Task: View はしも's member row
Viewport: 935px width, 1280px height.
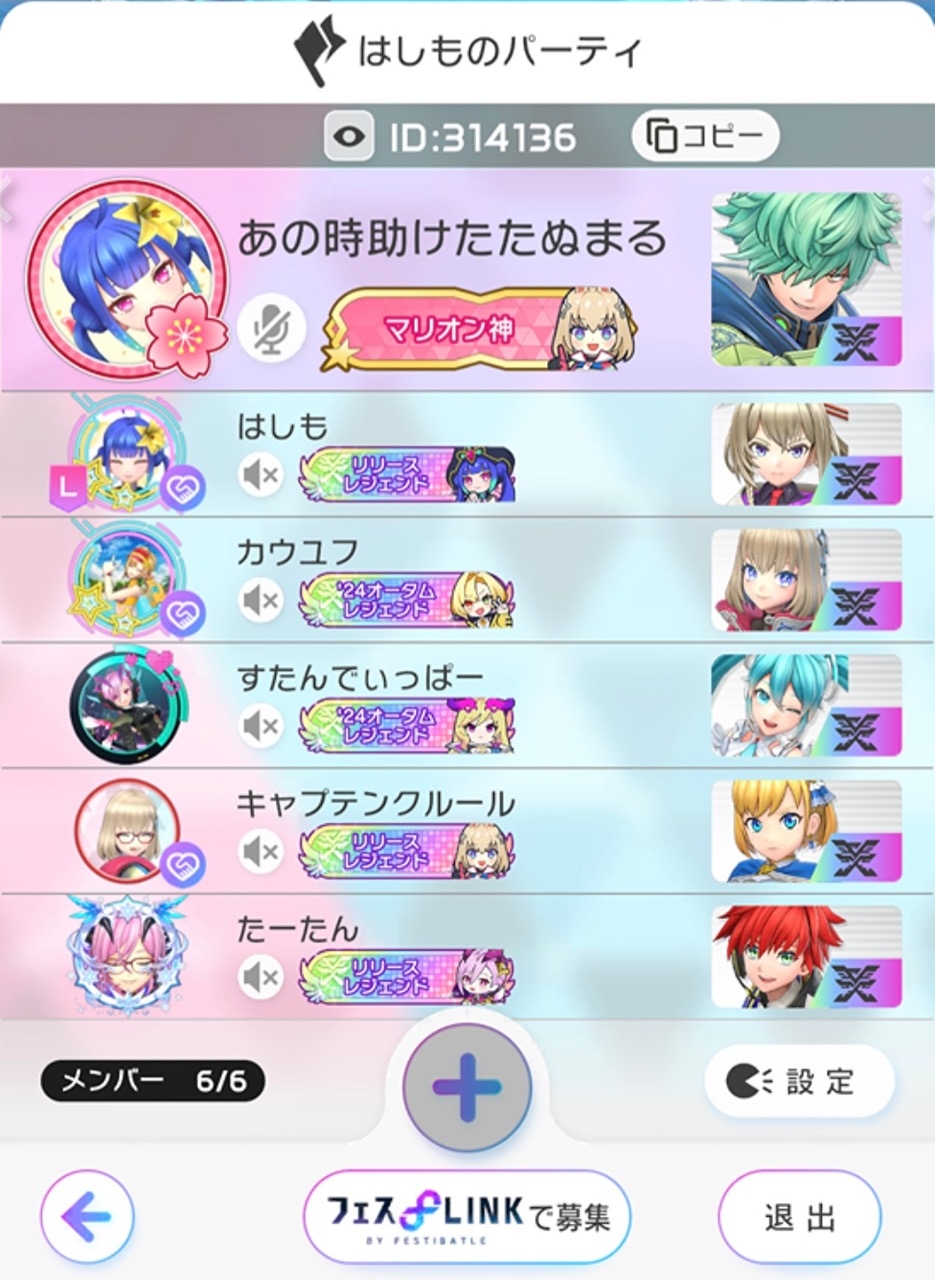Action: [467, 454]
